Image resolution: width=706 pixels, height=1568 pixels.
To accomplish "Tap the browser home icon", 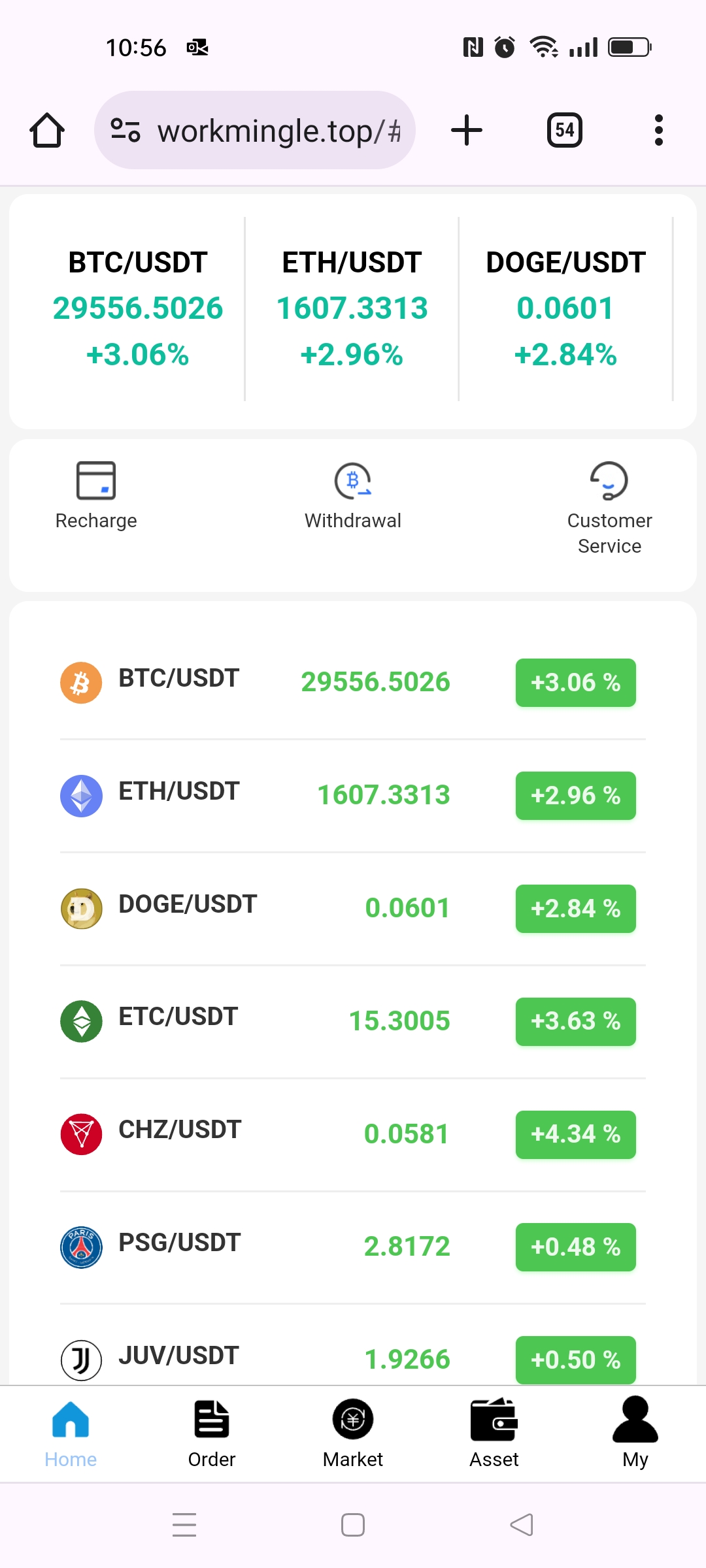I will click(47, 130).
